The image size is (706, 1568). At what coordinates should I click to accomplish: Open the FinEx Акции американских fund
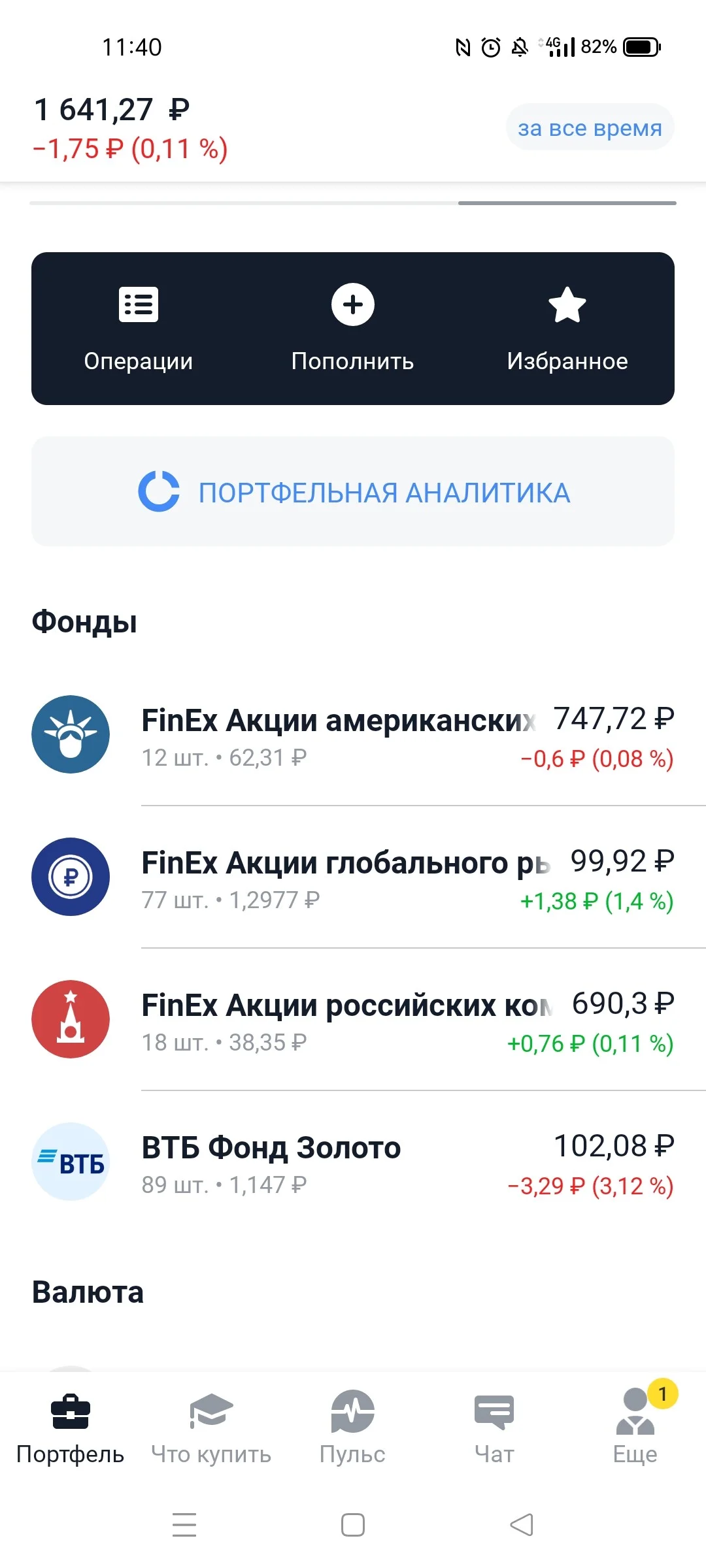click(353, 735)
